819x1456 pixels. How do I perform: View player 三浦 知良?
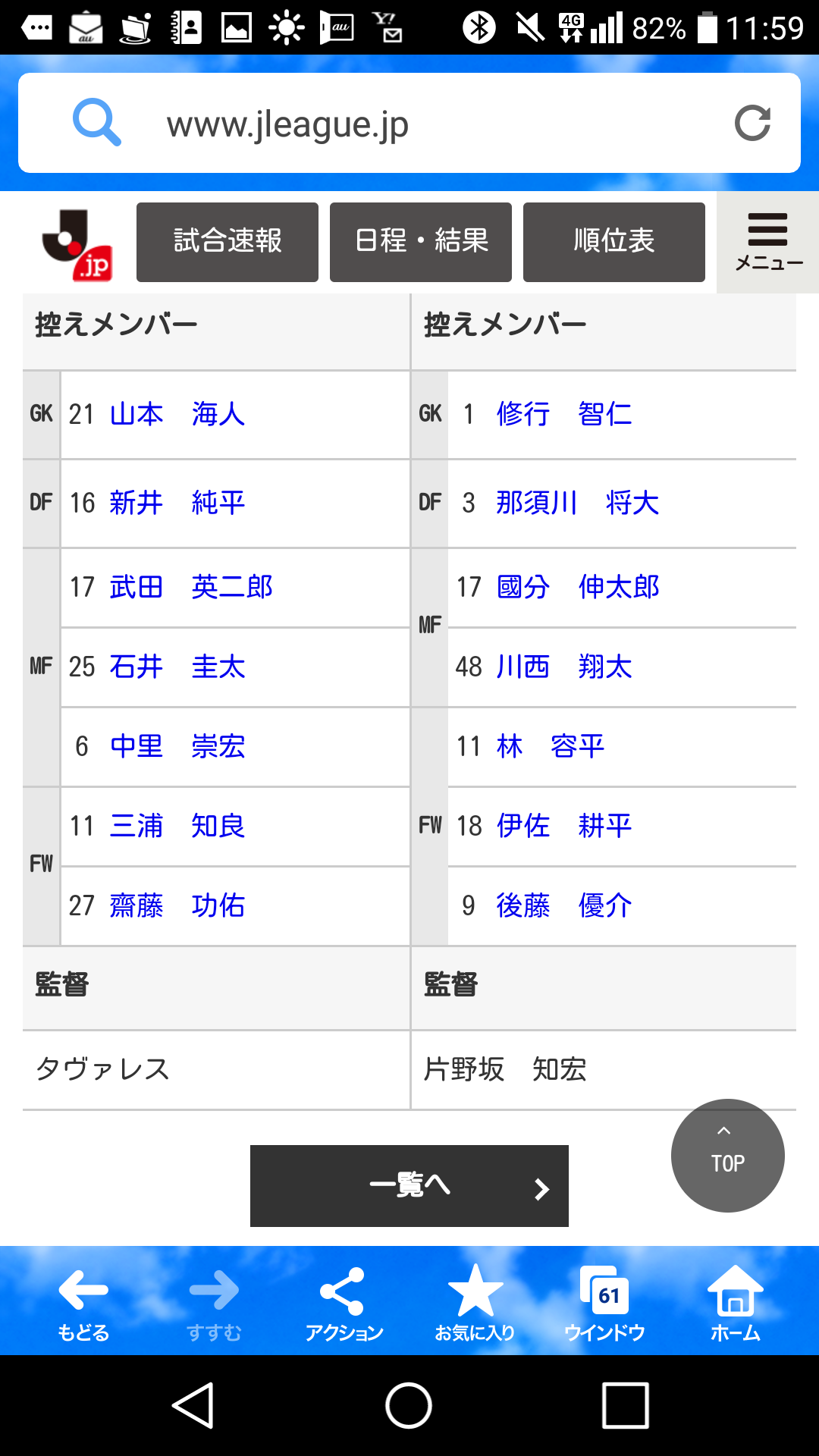coord(177,826)
